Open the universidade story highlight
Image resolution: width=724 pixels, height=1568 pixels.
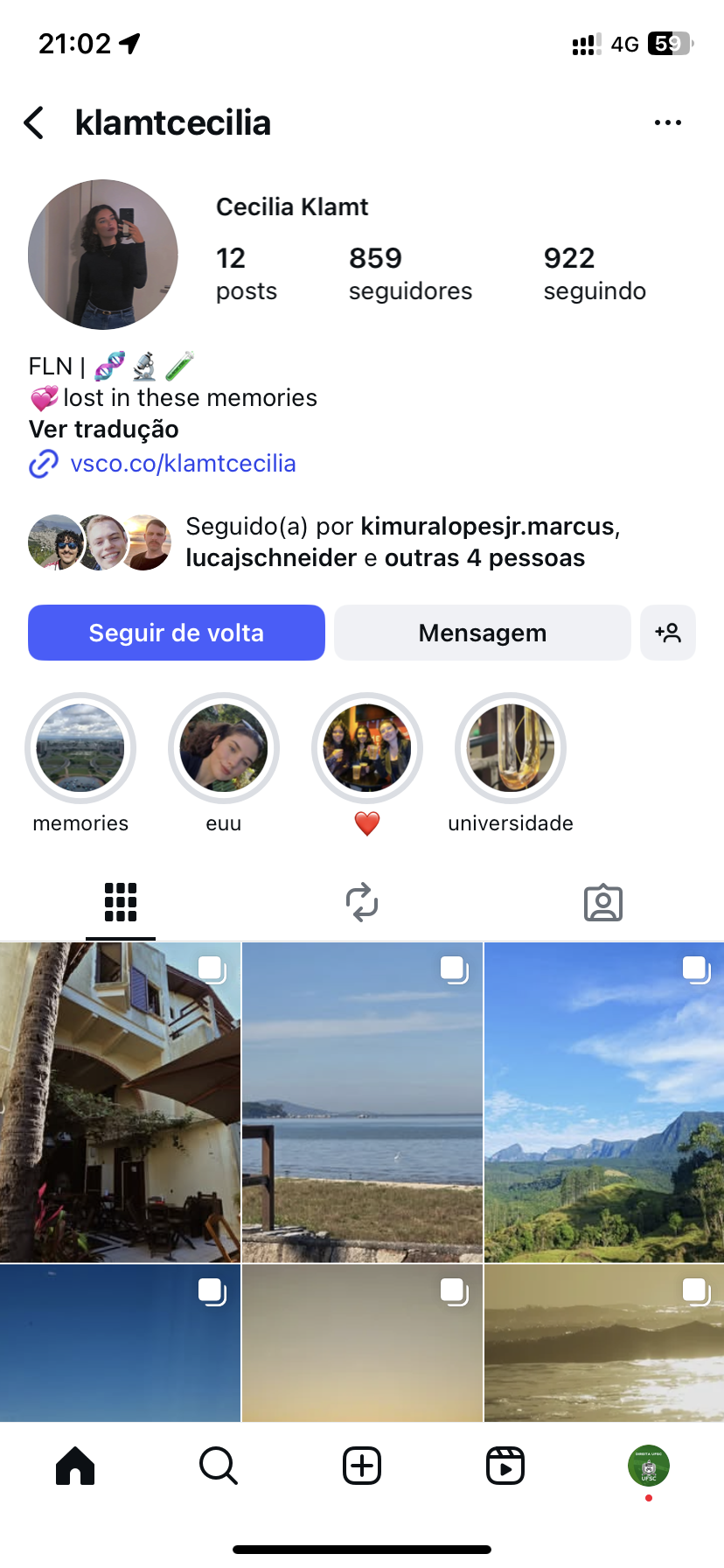[x=511, y=748]
